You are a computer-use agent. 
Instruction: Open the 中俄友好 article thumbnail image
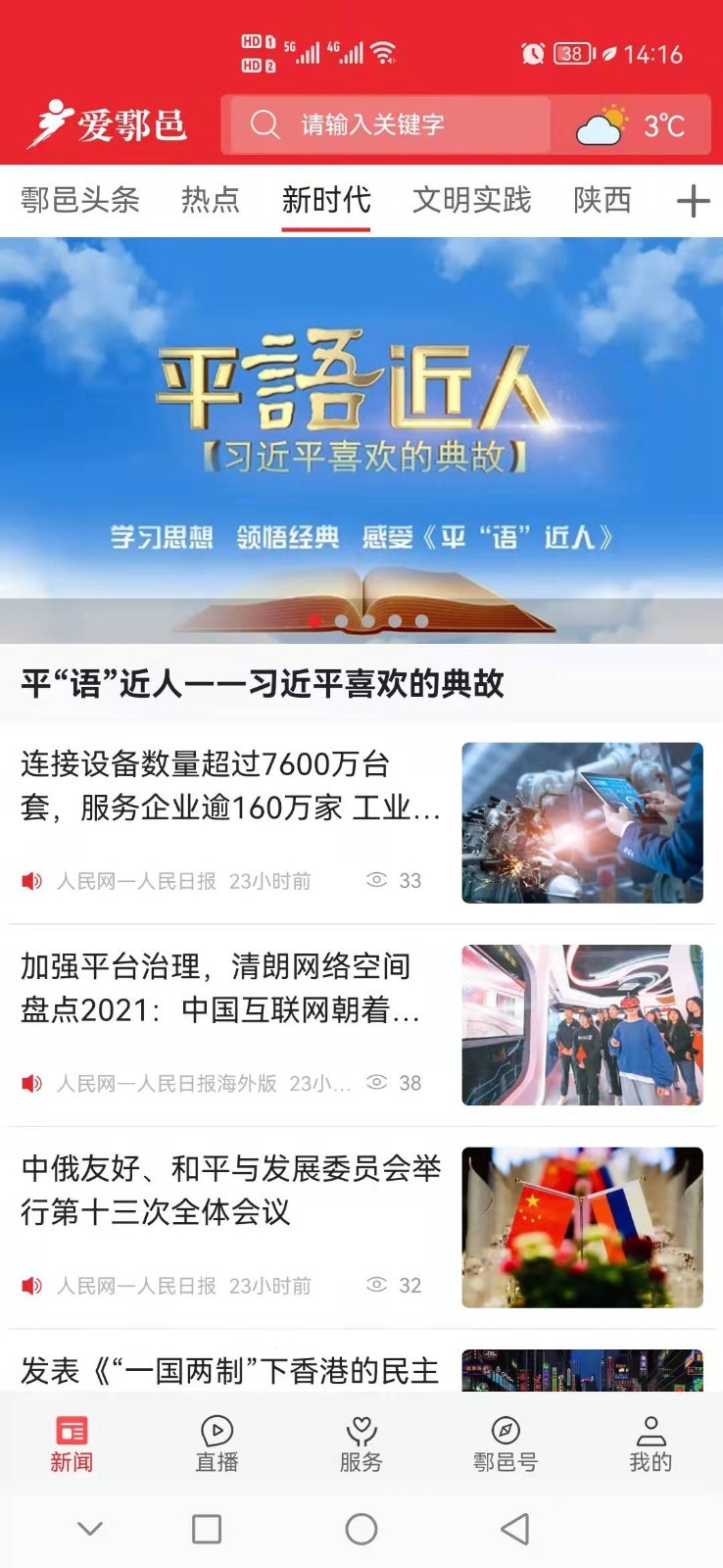[x=582, y=1228]
